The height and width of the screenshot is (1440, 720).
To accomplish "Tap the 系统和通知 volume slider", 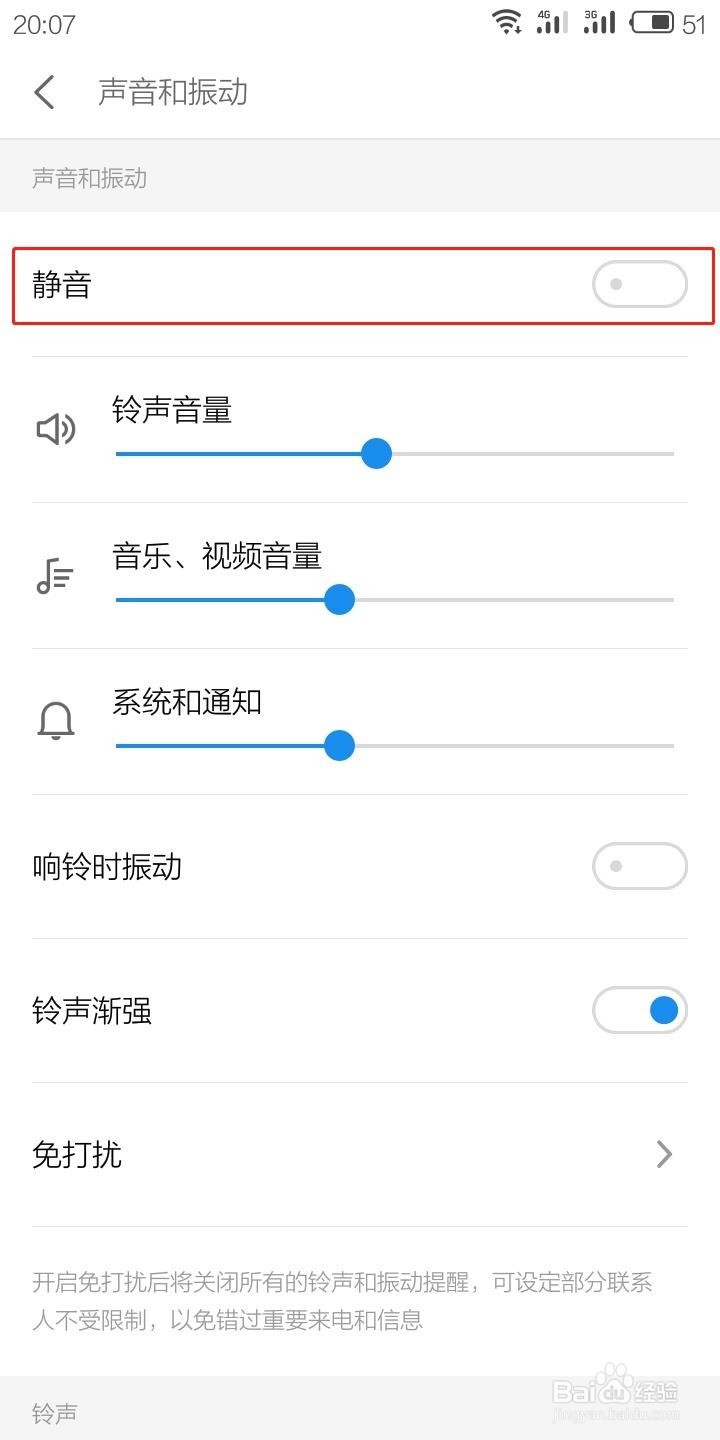I will (x=395, y=746).
